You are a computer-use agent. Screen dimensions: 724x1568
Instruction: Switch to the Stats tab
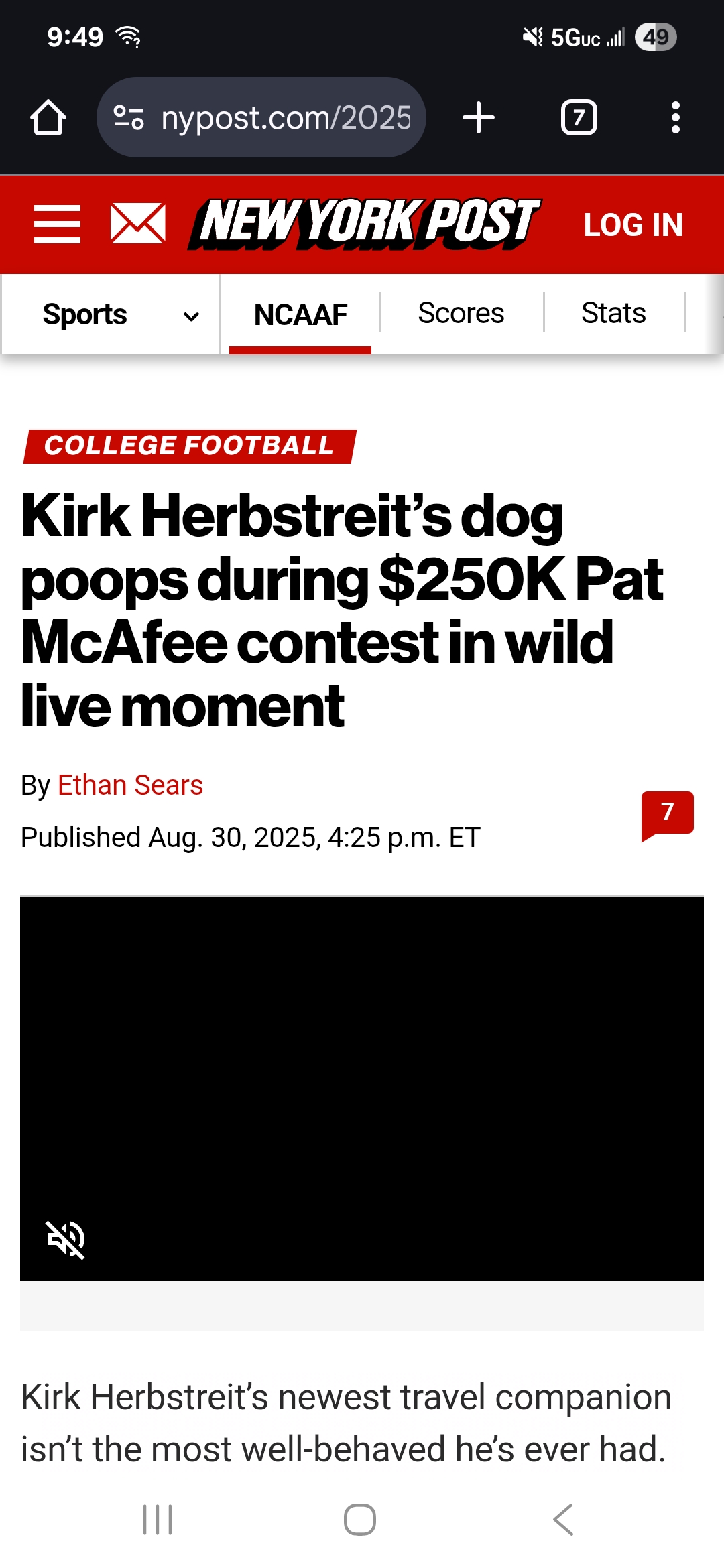[x=613, y=313]
